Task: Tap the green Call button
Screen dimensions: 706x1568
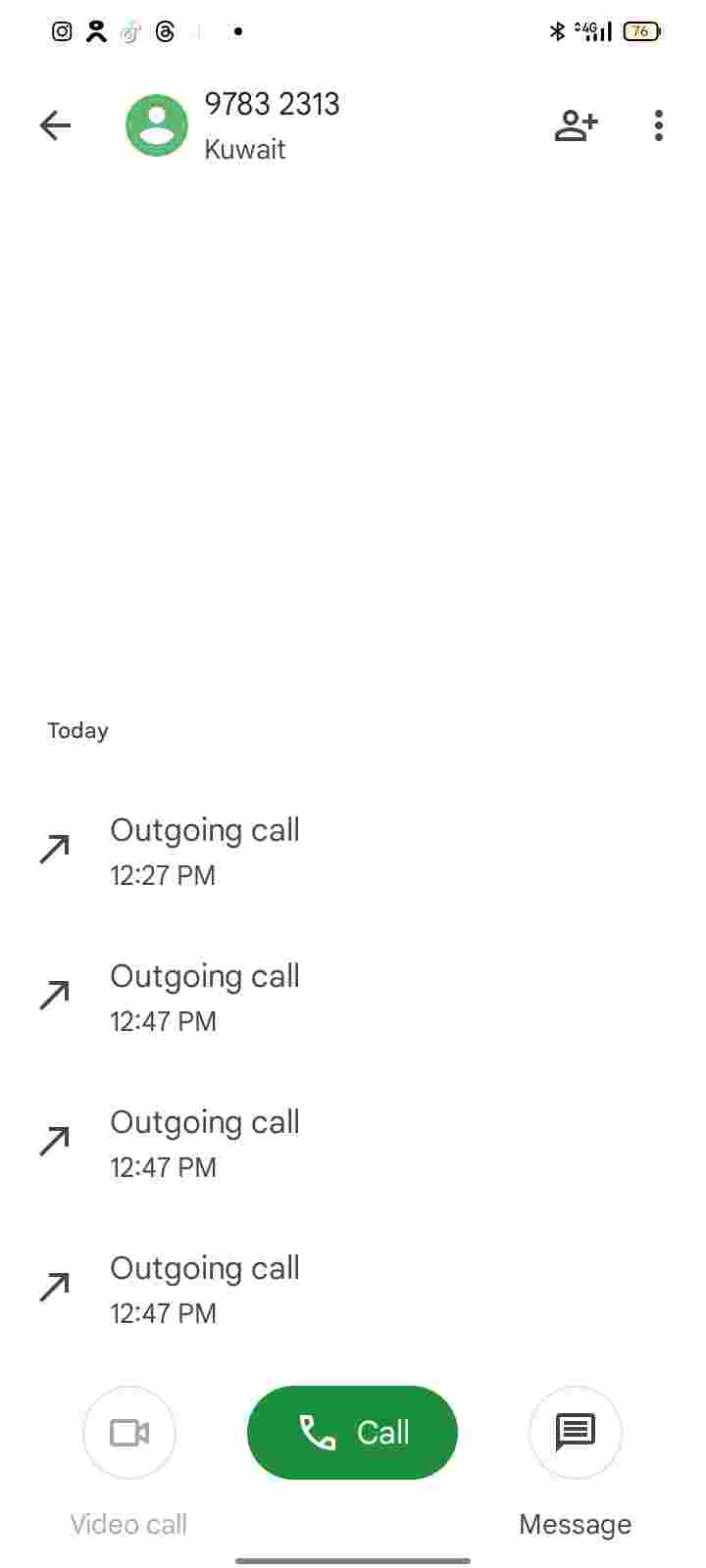Action: coord(352,1432)
